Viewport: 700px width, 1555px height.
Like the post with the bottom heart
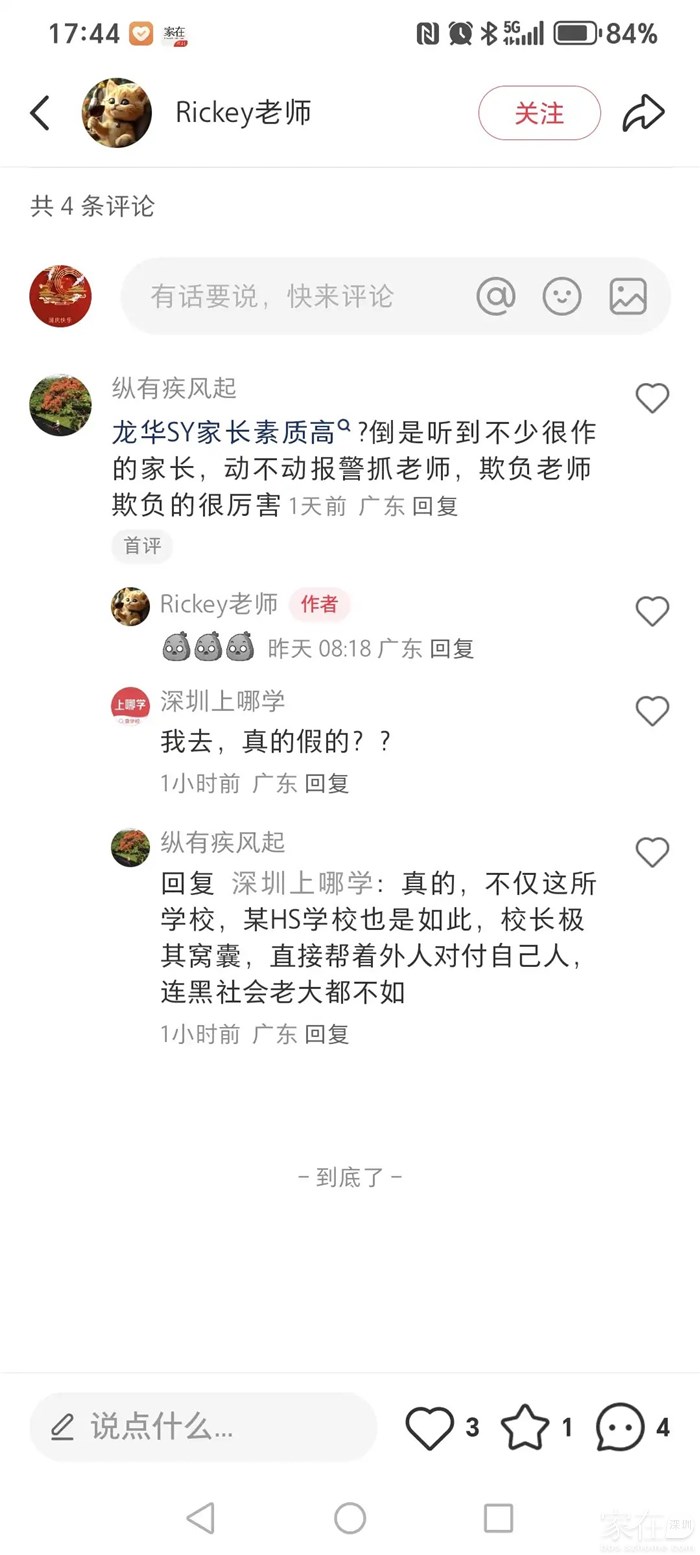431,1427
